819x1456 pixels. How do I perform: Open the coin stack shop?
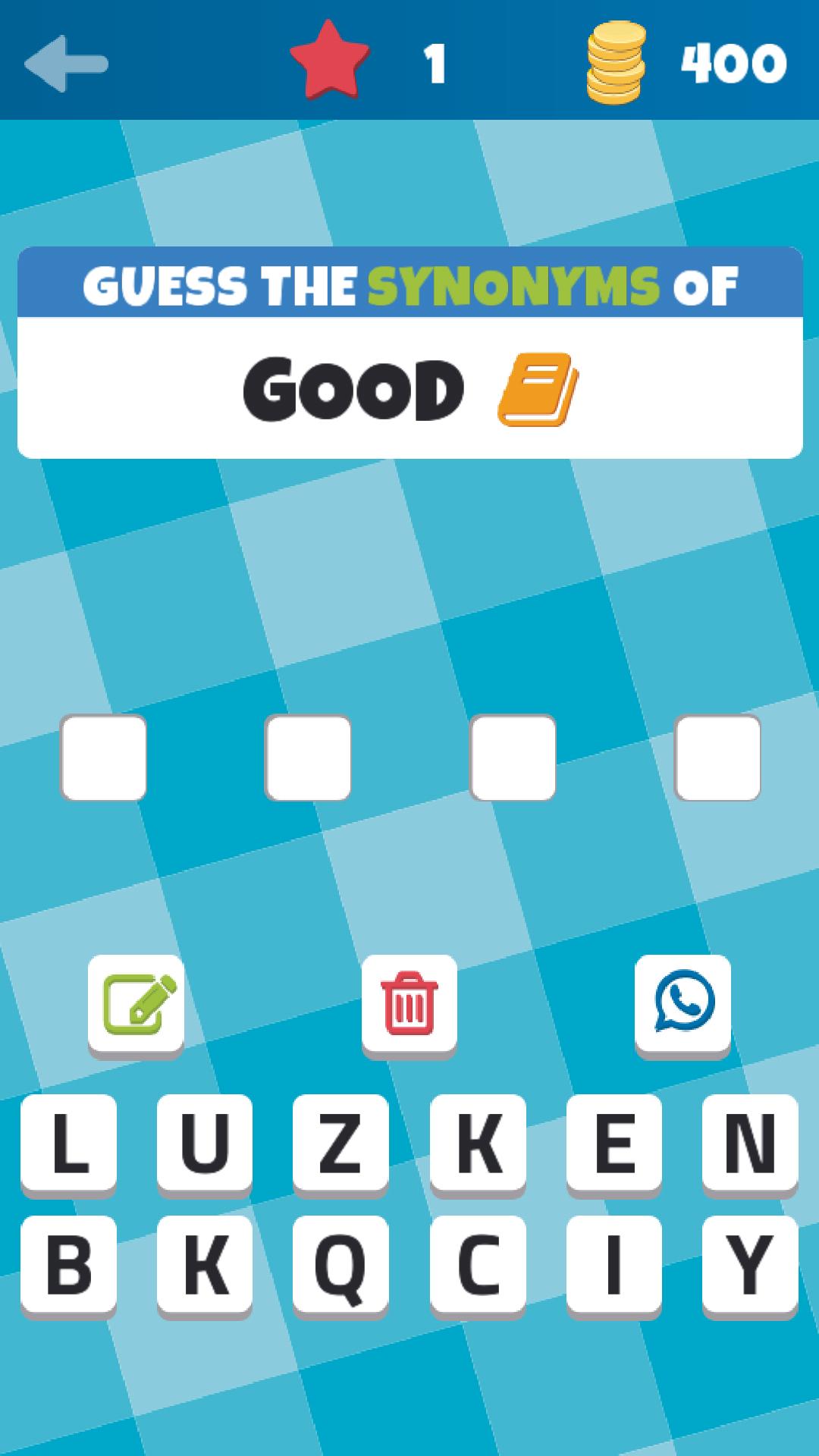click(616, 63)
